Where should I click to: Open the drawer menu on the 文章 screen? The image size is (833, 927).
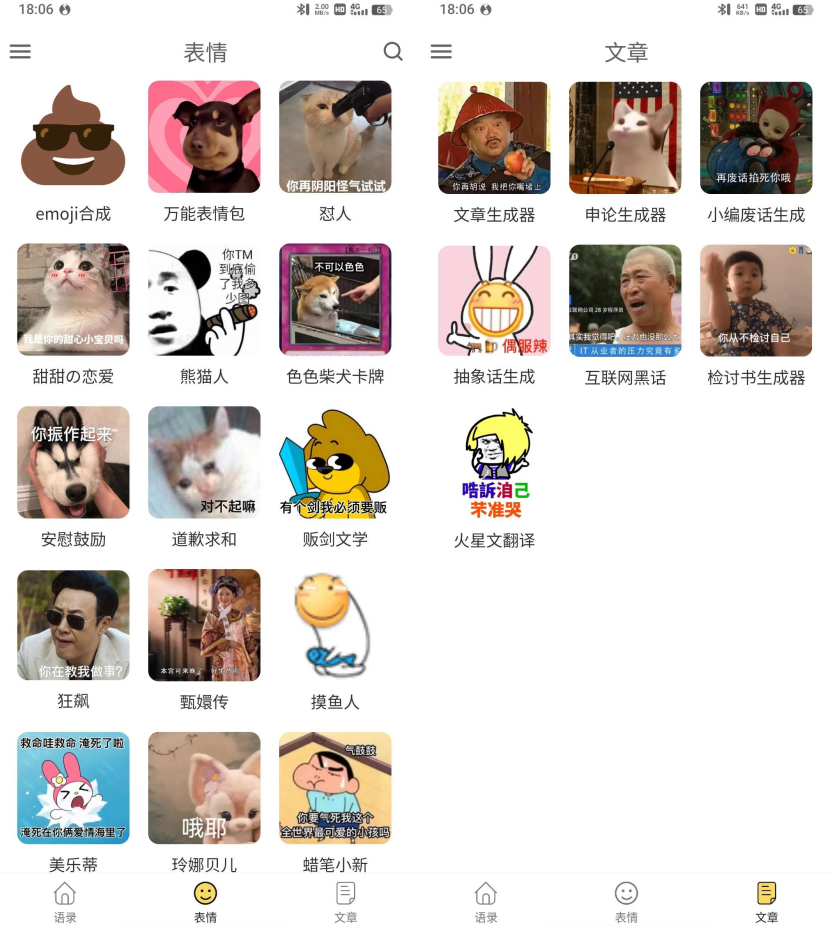(441, 52)
